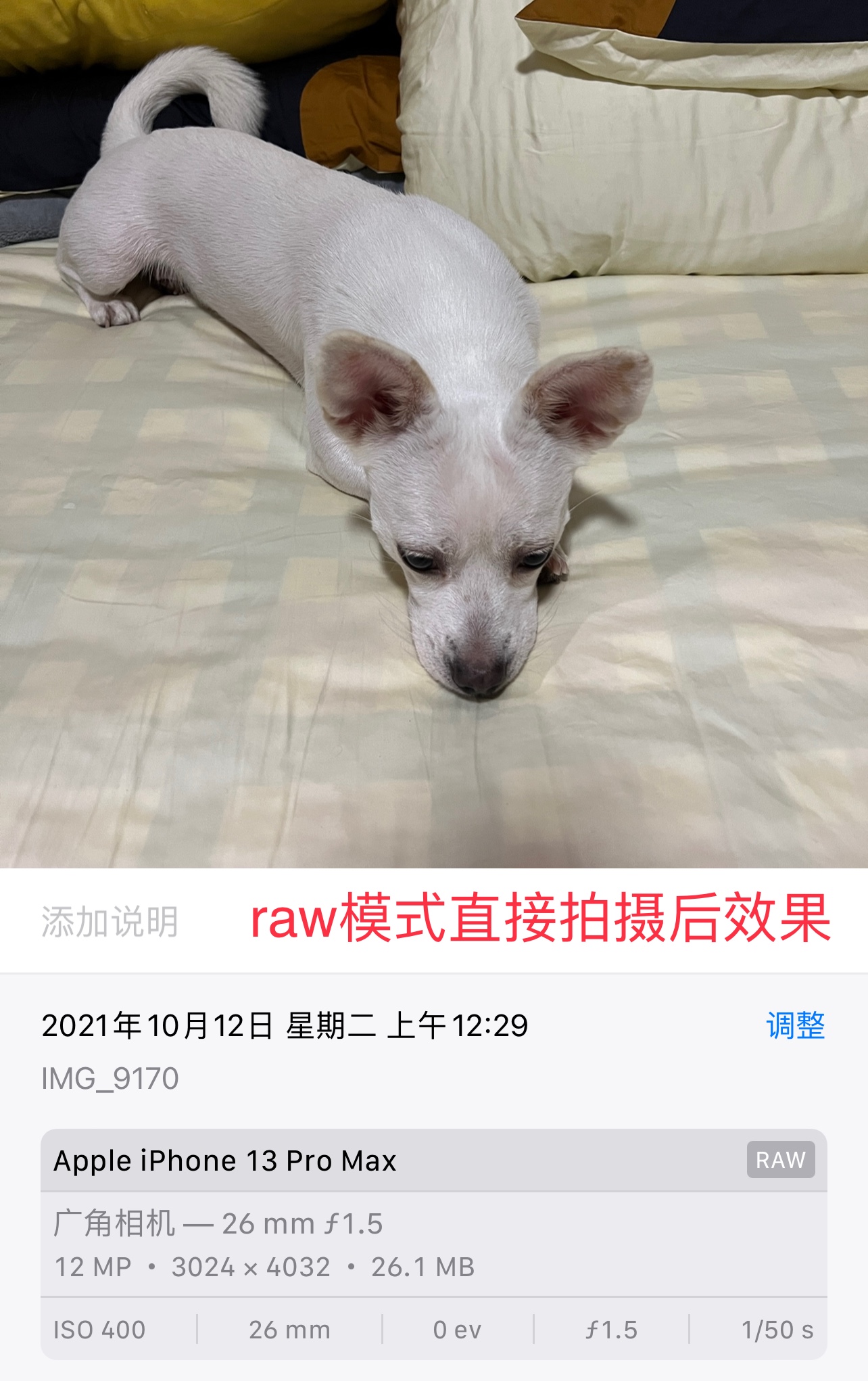Tap the 添加说明 caption field
Viewport: 868px width, 1381px height.
[x=110, y=922]
